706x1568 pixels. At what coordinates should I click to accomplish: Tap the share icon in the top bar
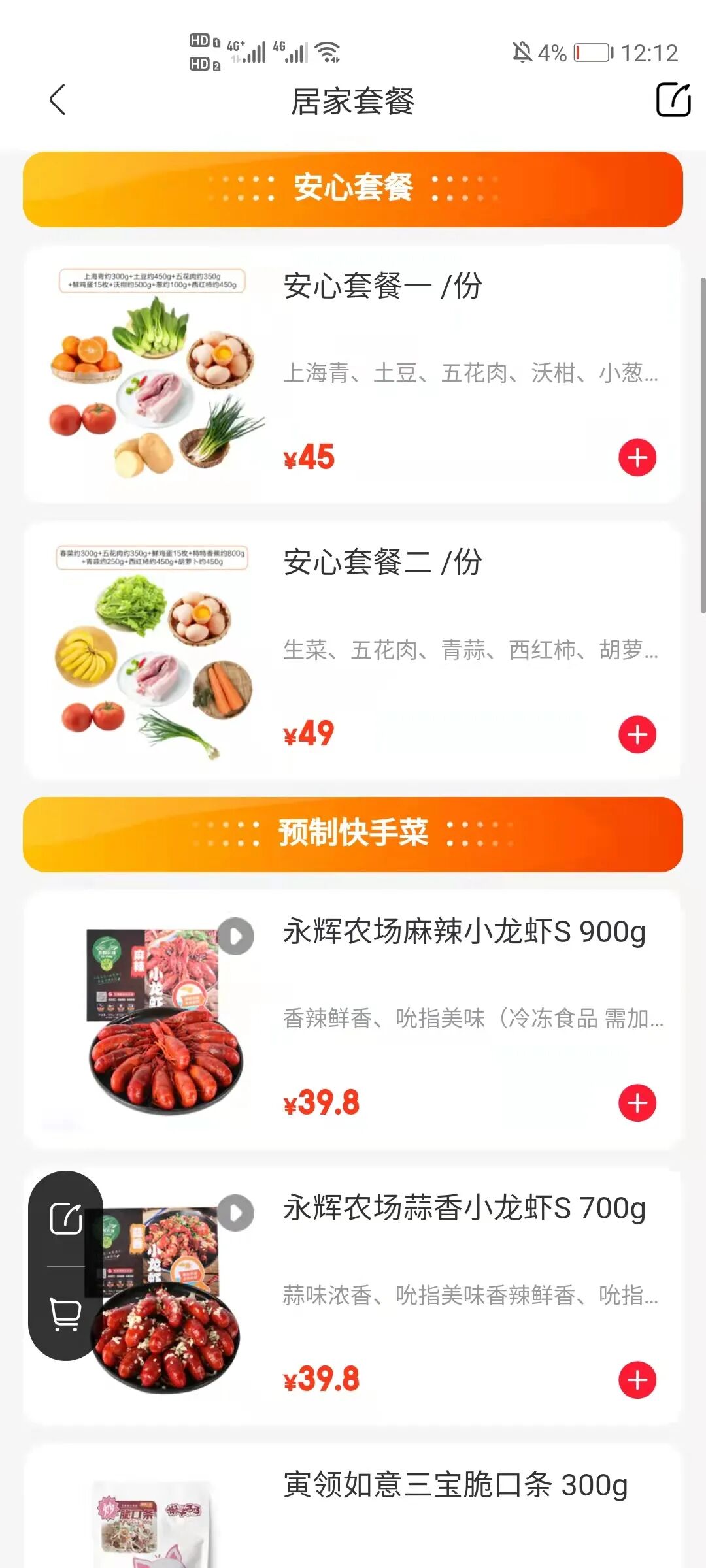[673, 101]
